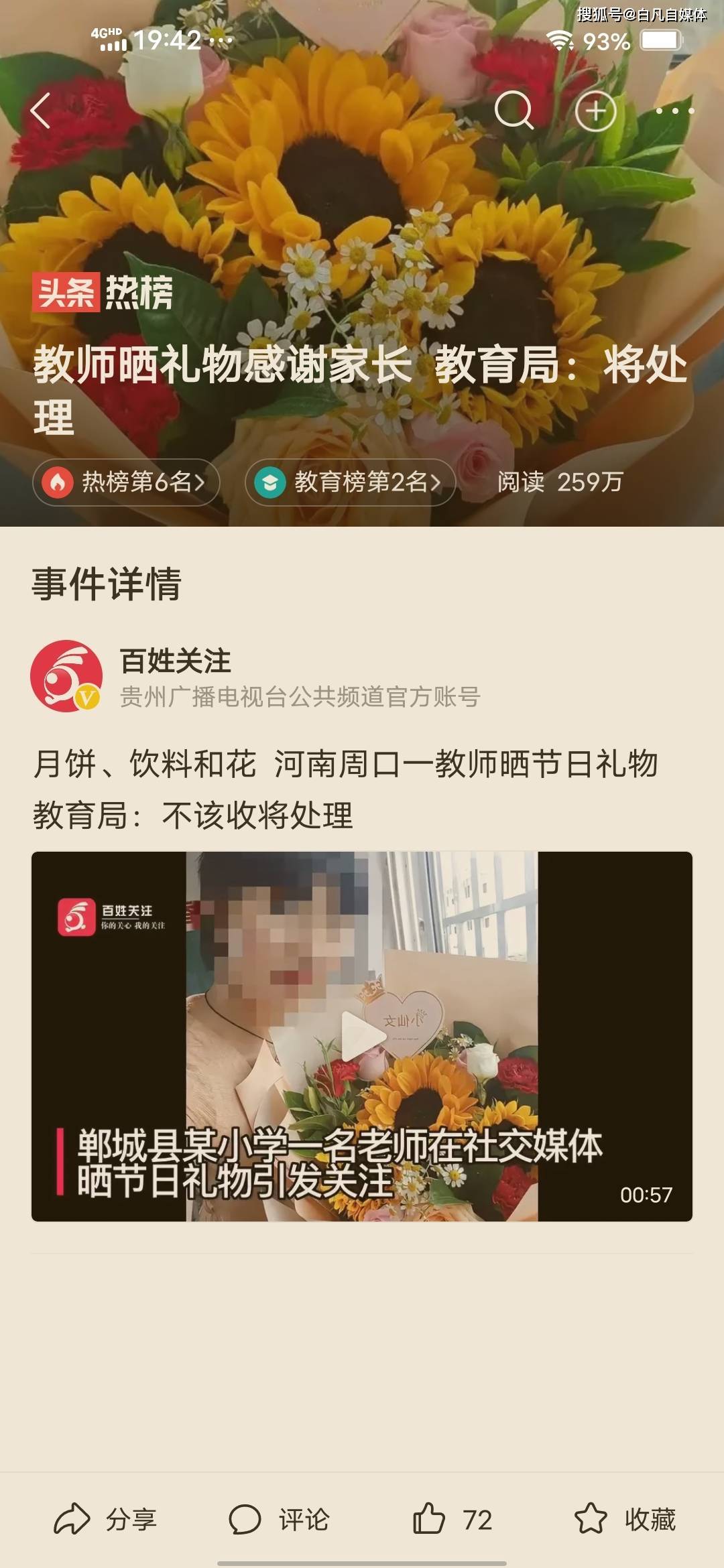Open search via the magnifier icon
This screenshot has height=1568, width=724.
(x=514, y=110)
